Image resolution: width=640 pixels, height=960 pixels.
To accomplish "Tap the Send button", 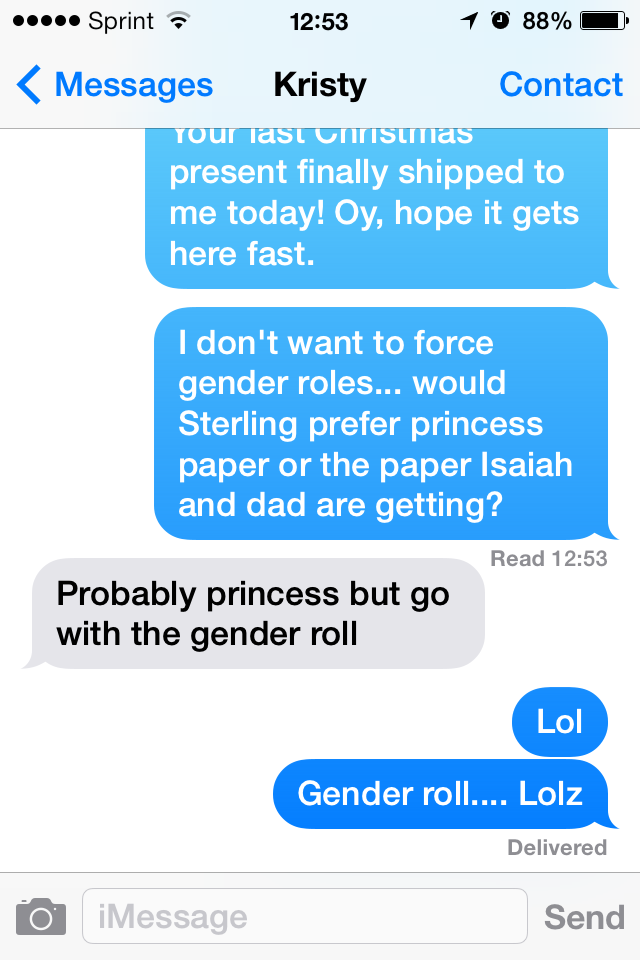I will pyautogui.click(x=584, y=916).
